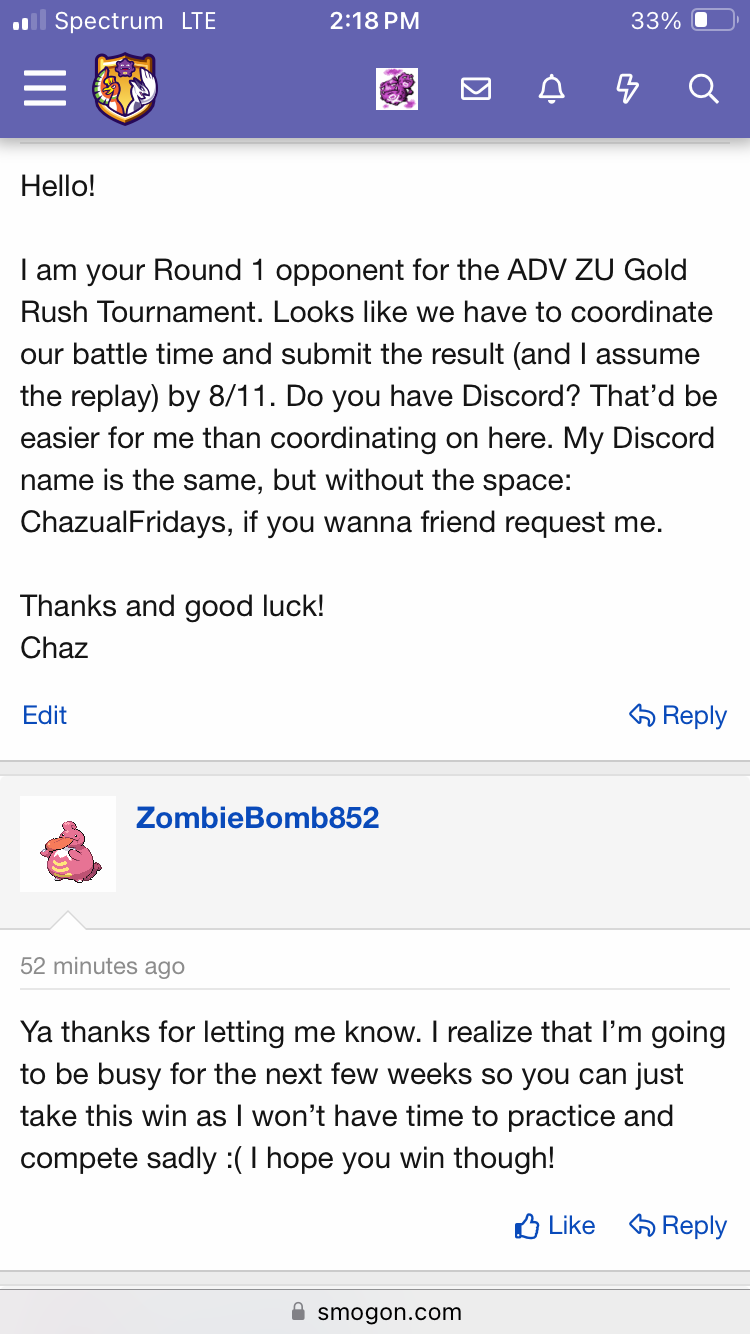Open the alerts bell
Viewport: 750px width, 1334px height.
551,89
